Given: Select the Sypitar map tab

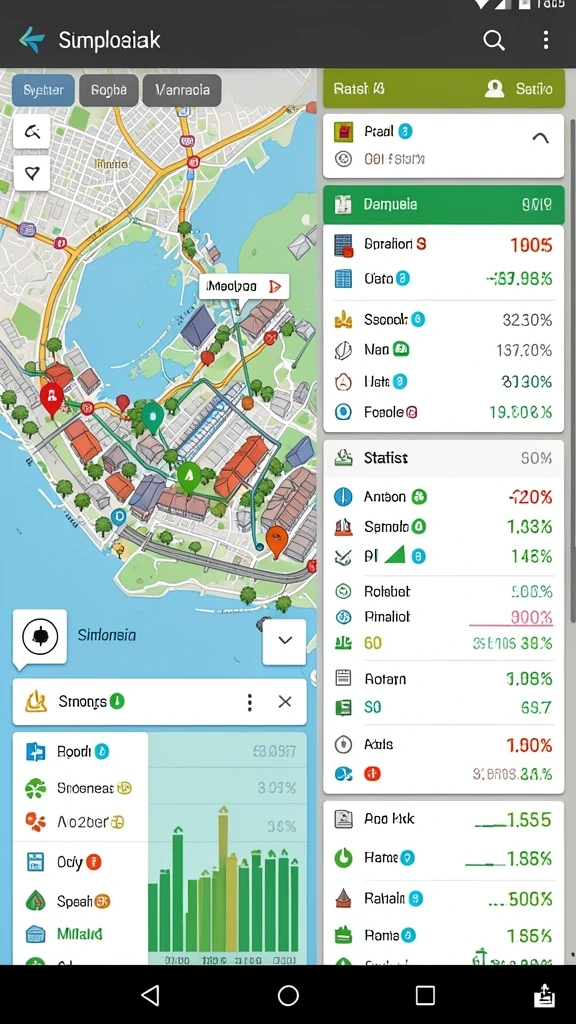Looking at the screenshot, I should click(42, 90).
